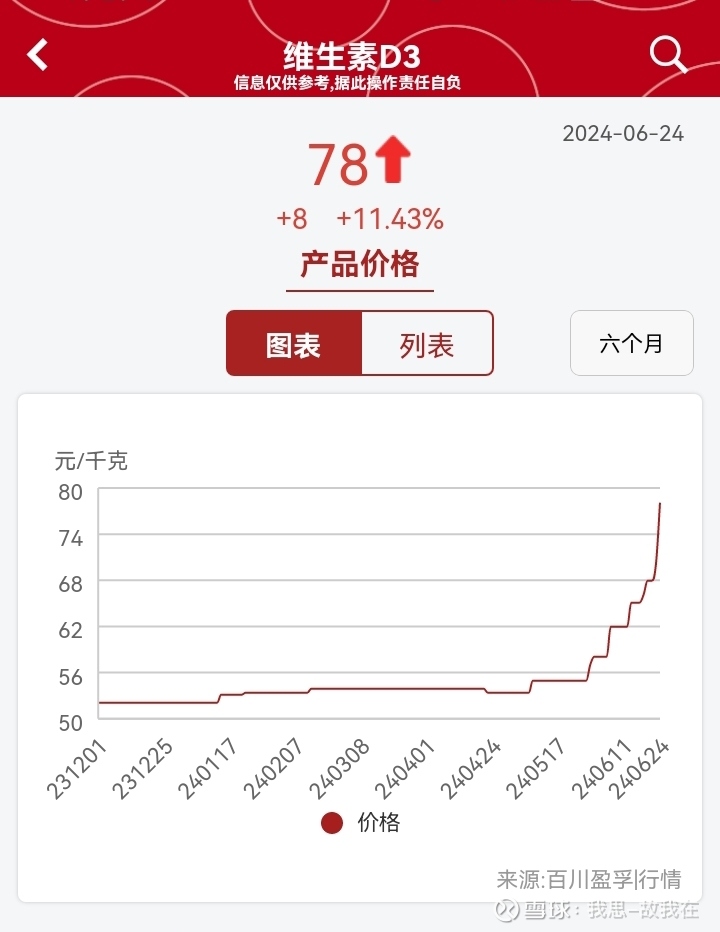Tap the back arrow in the header
Image resolution: width=720 pixels, height=932 pixels.
38,55
